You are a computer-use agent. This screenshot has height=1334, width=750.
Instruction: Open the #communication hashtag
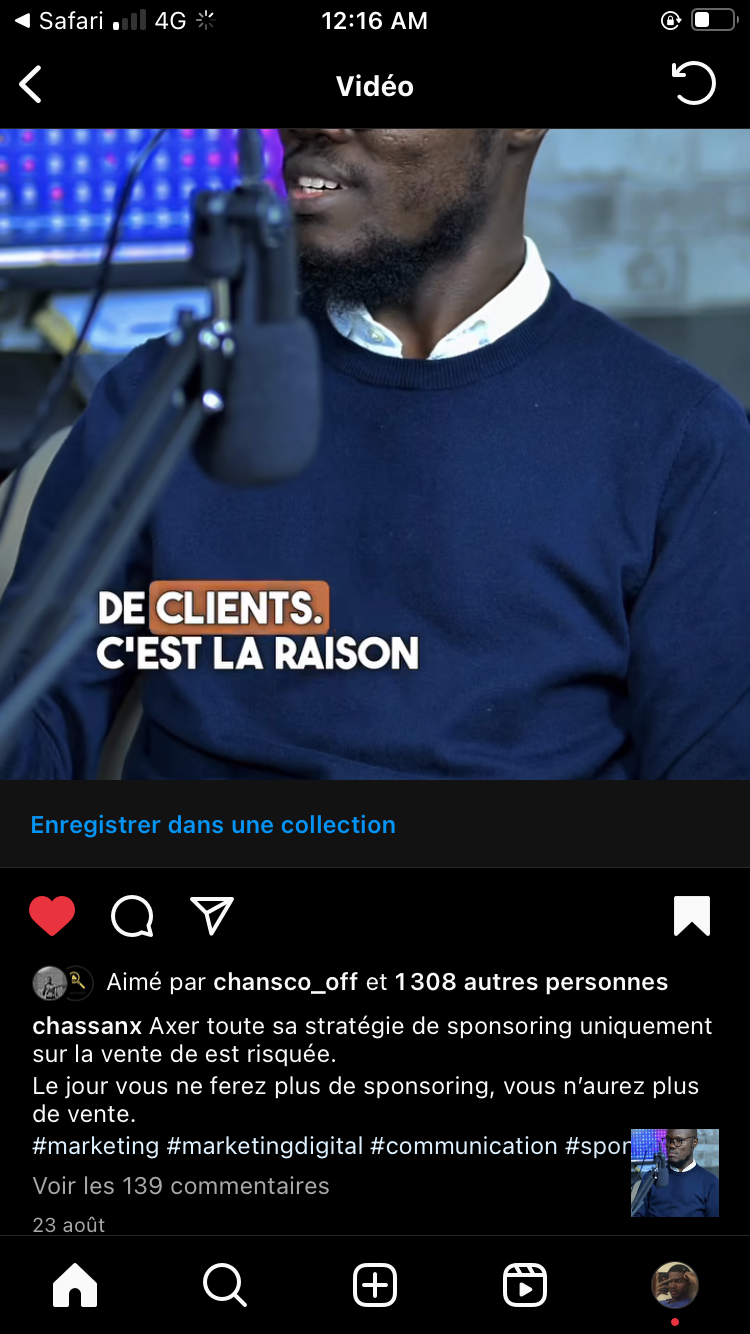click(x=464, y=1146)
